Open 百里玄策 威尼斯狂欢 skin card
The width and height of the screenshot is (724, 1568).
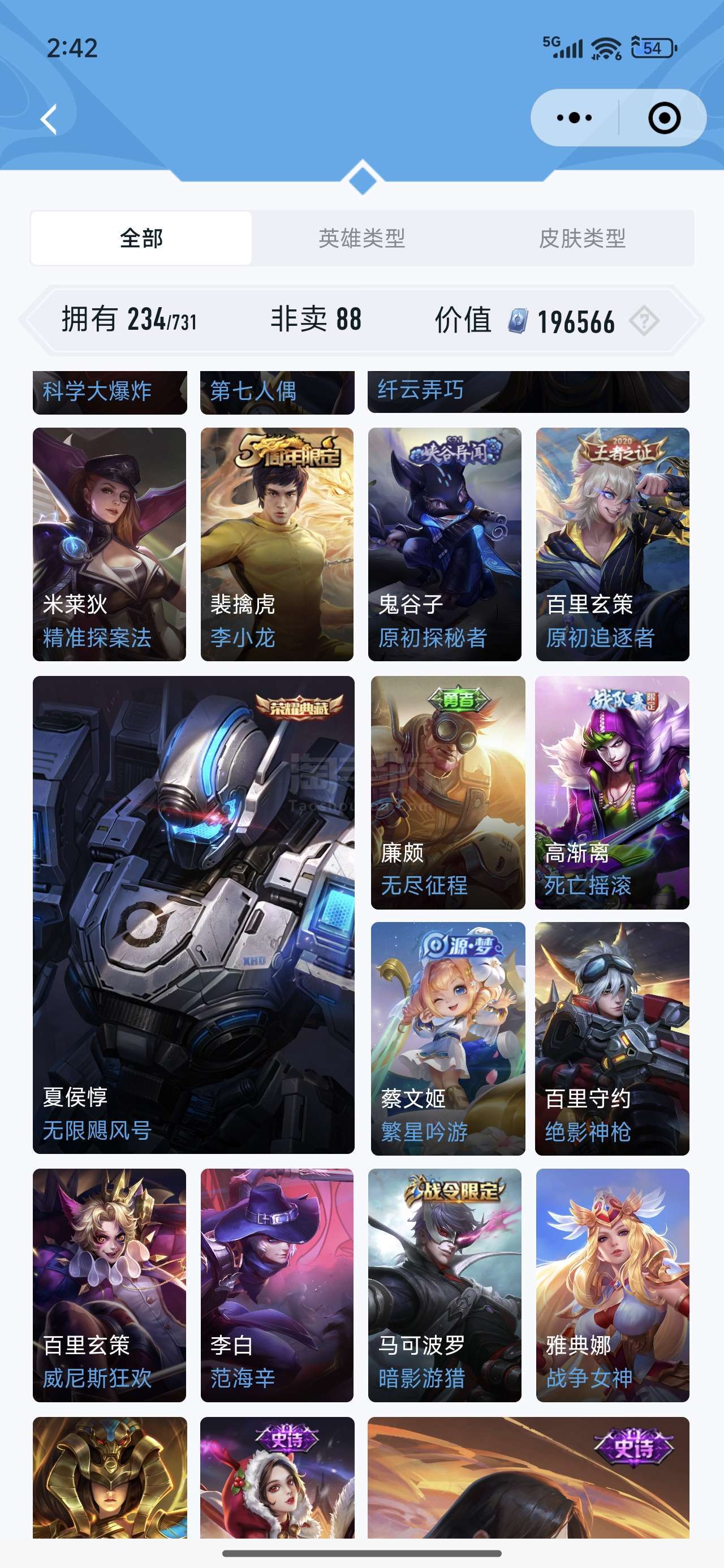110,1285
